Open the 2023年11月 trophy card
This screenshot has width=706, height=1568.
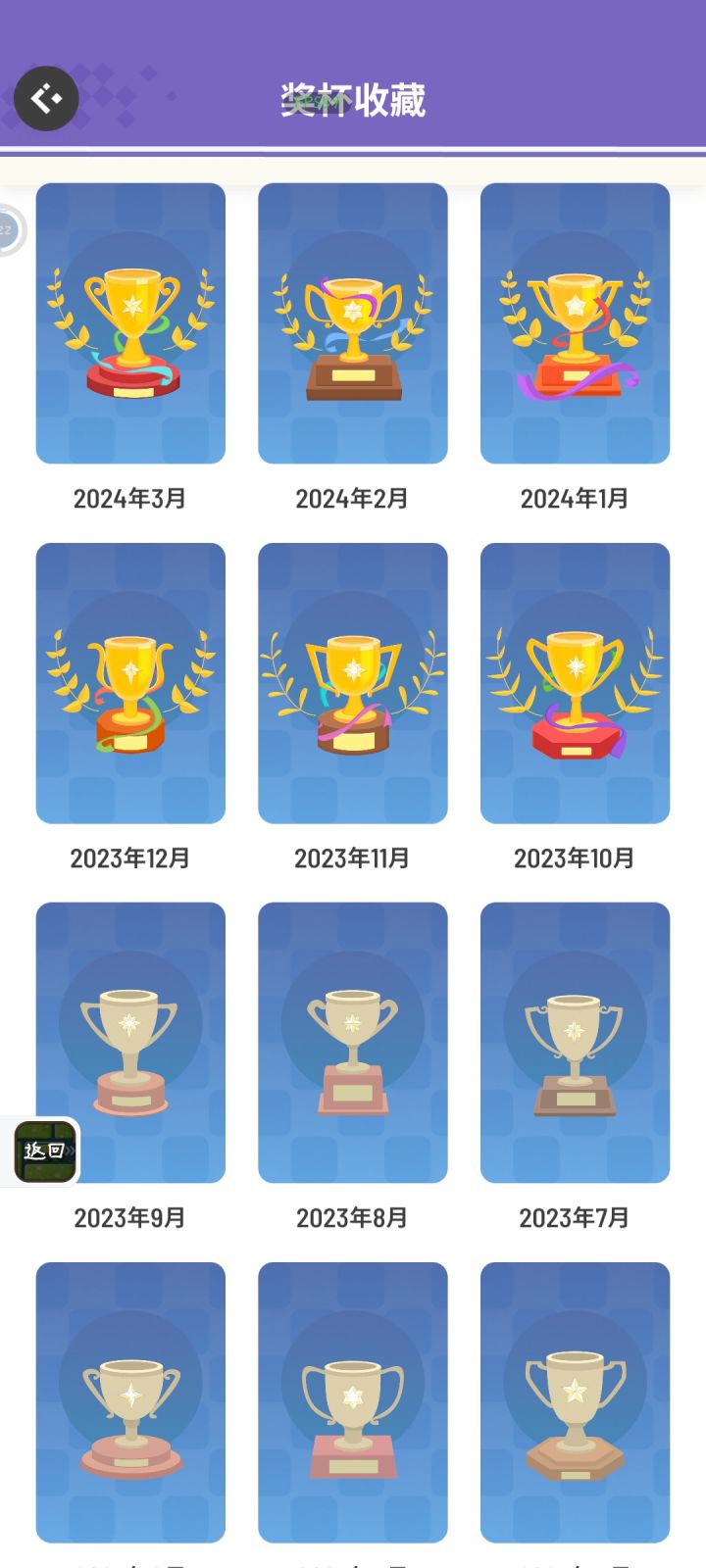pyautogui.click(x=353, y=683)
